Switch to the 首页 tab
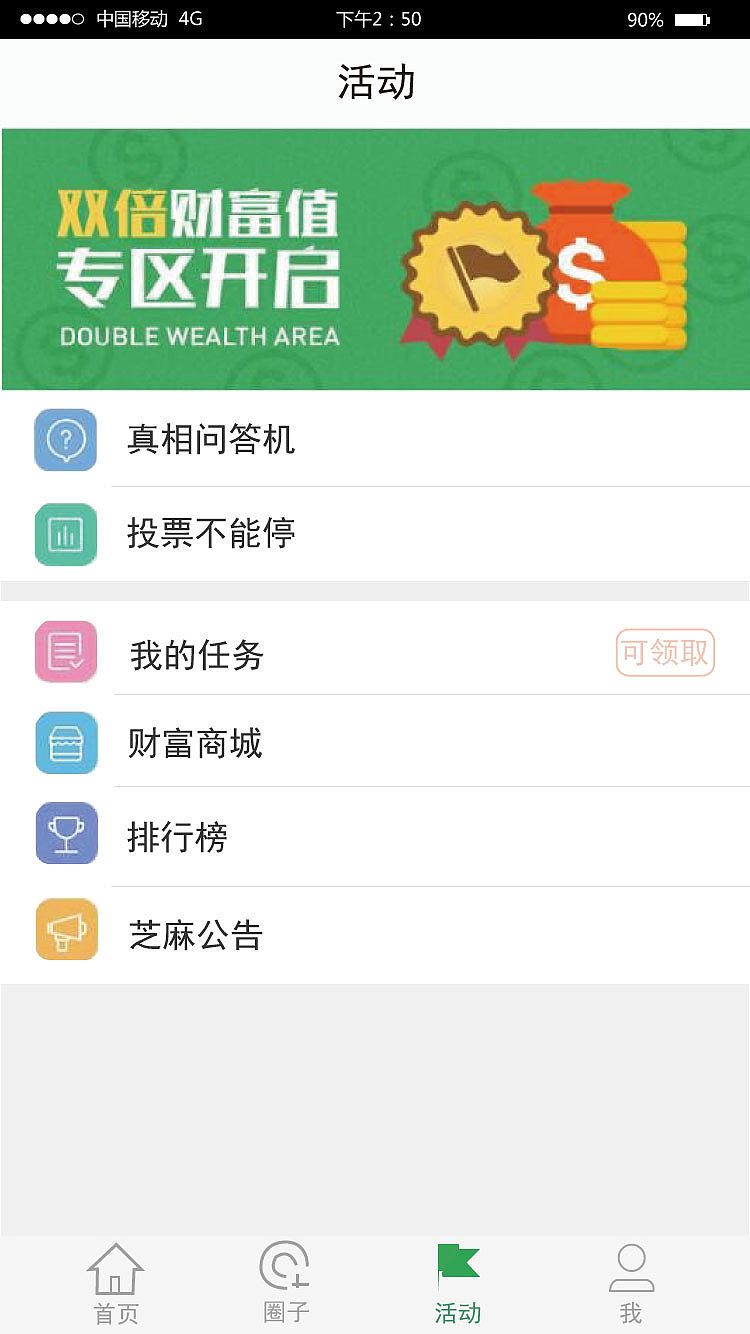The image size is (750, 1334). [116, 1285]
